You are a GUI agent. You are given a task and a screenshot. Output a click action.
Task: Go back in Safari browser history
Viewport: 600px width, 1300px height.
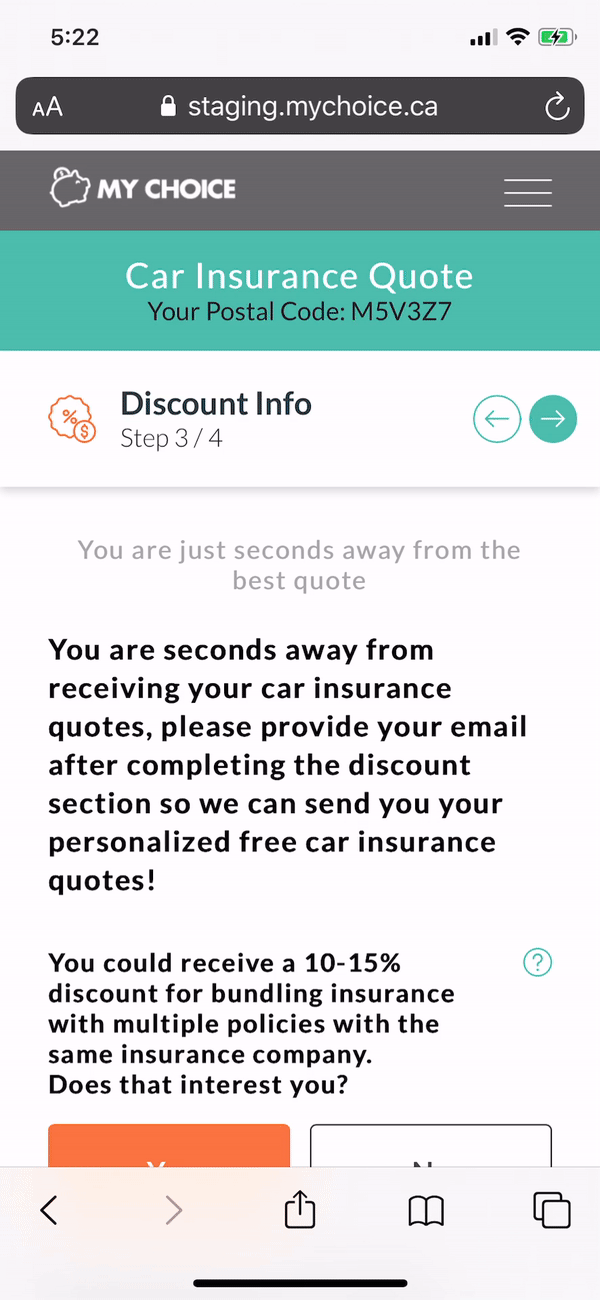pos(49,1211)
